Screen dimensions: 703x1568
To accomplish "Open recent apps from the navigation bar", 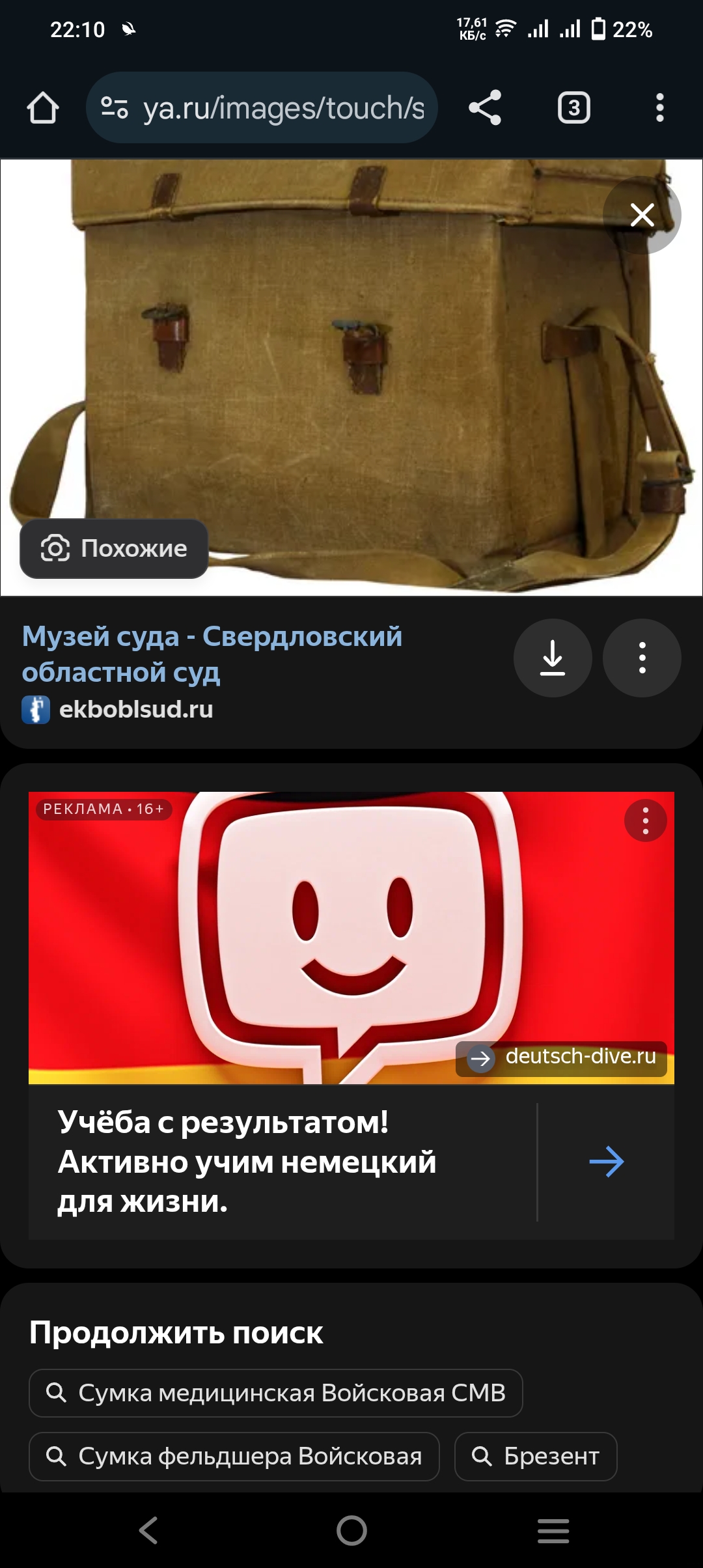I will [553, 1530].
